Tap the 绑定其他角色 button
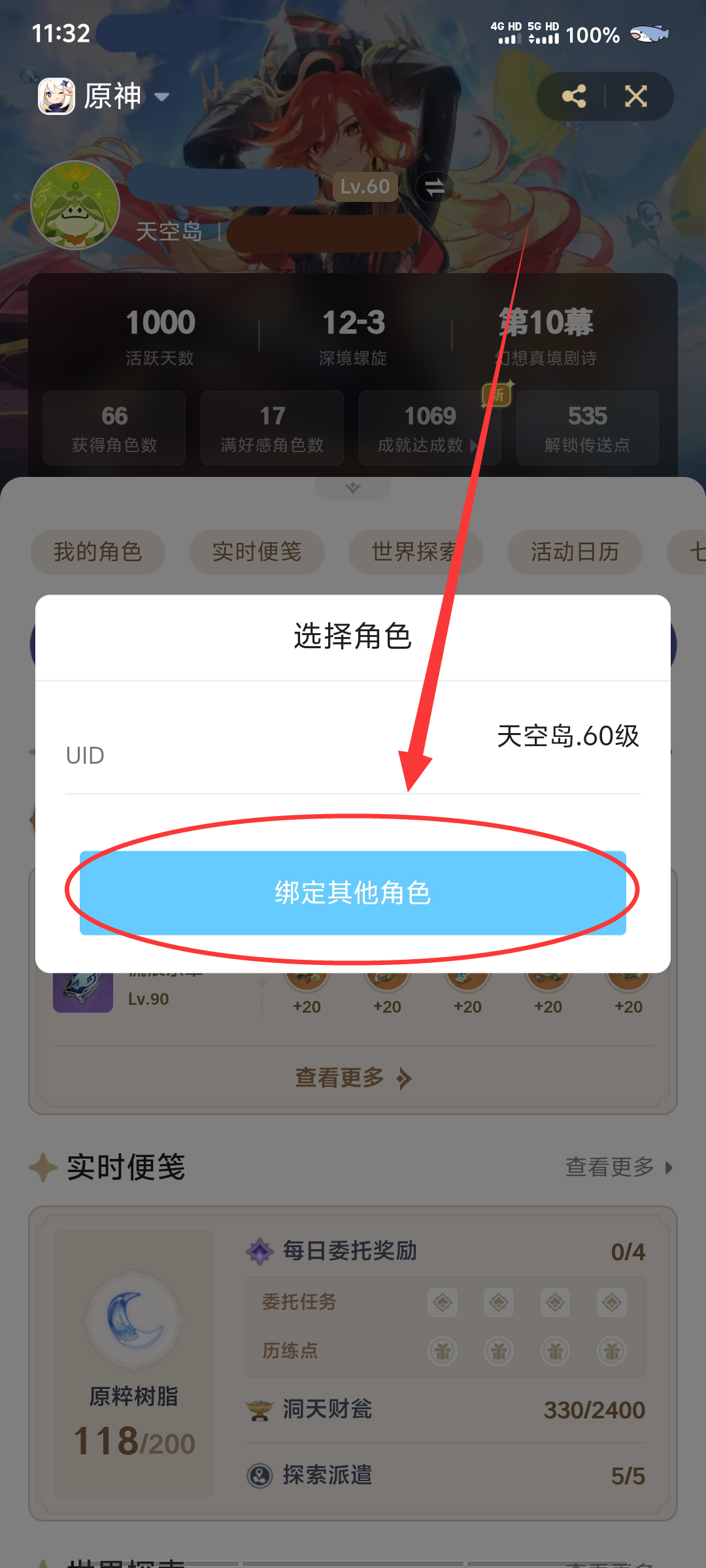Viewport: 706px width, 1568px height. (x=353, y=892)
